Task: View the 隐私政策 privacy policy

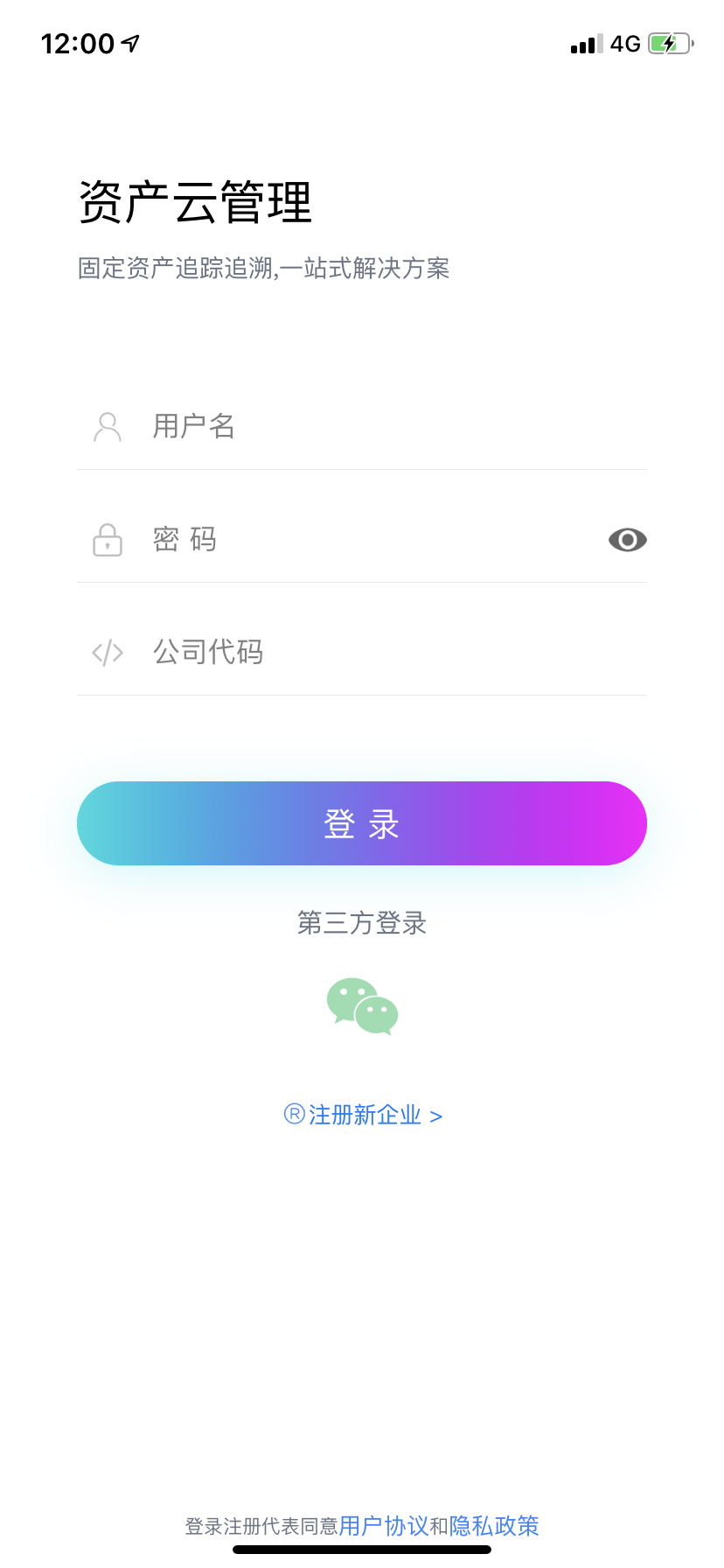Action: point(494,1526)
